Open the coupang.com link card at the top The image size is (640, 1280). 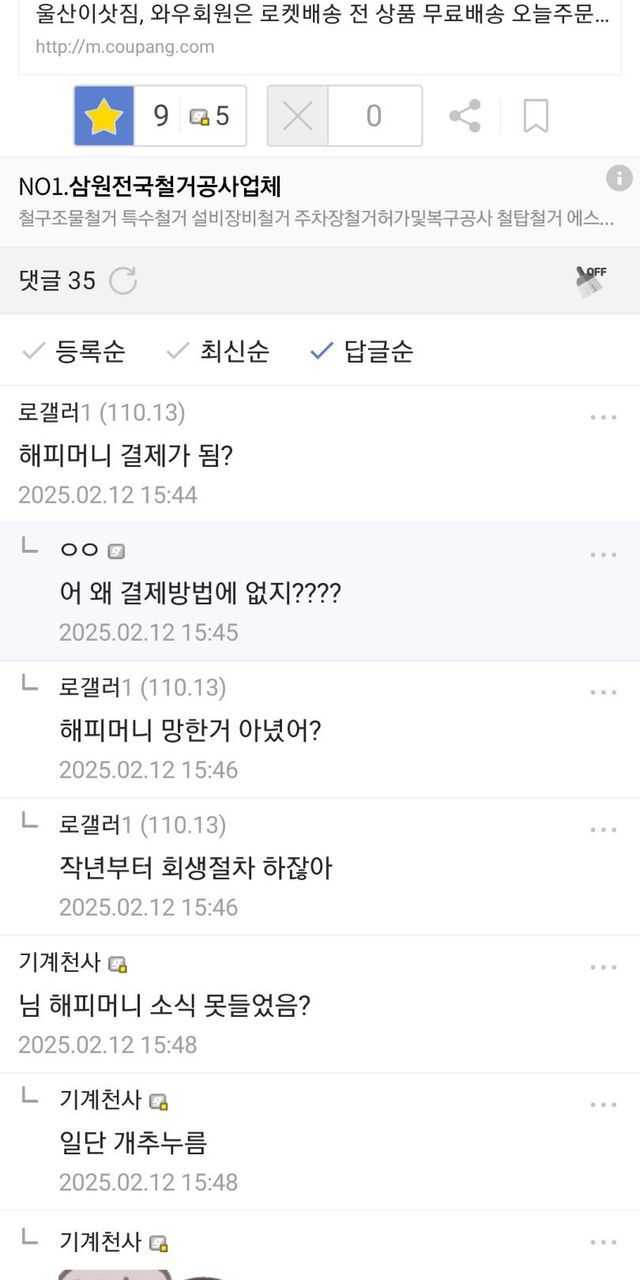[x=320, y=32]
